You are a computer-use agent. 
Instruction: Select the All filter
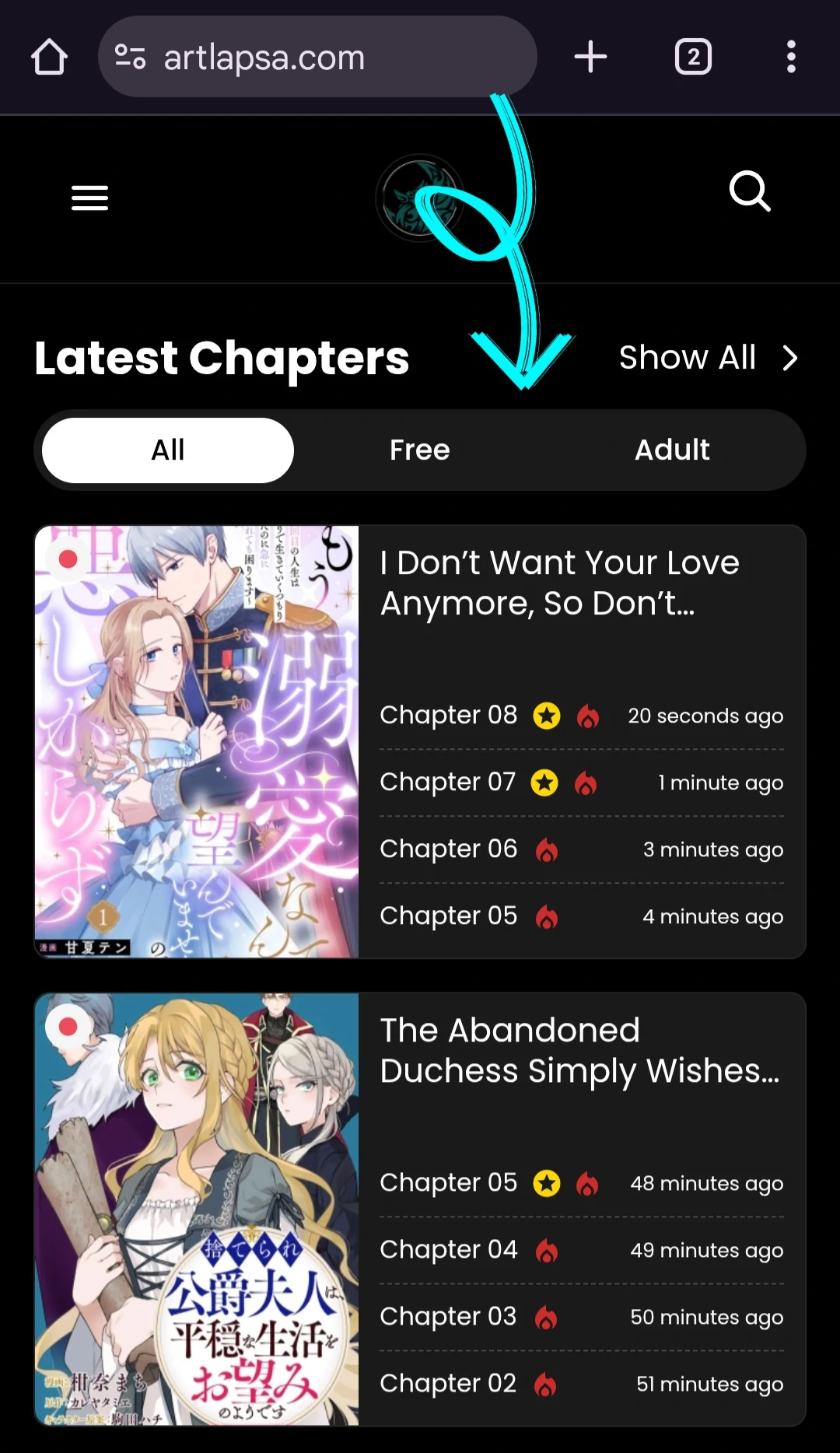[166, 450]
